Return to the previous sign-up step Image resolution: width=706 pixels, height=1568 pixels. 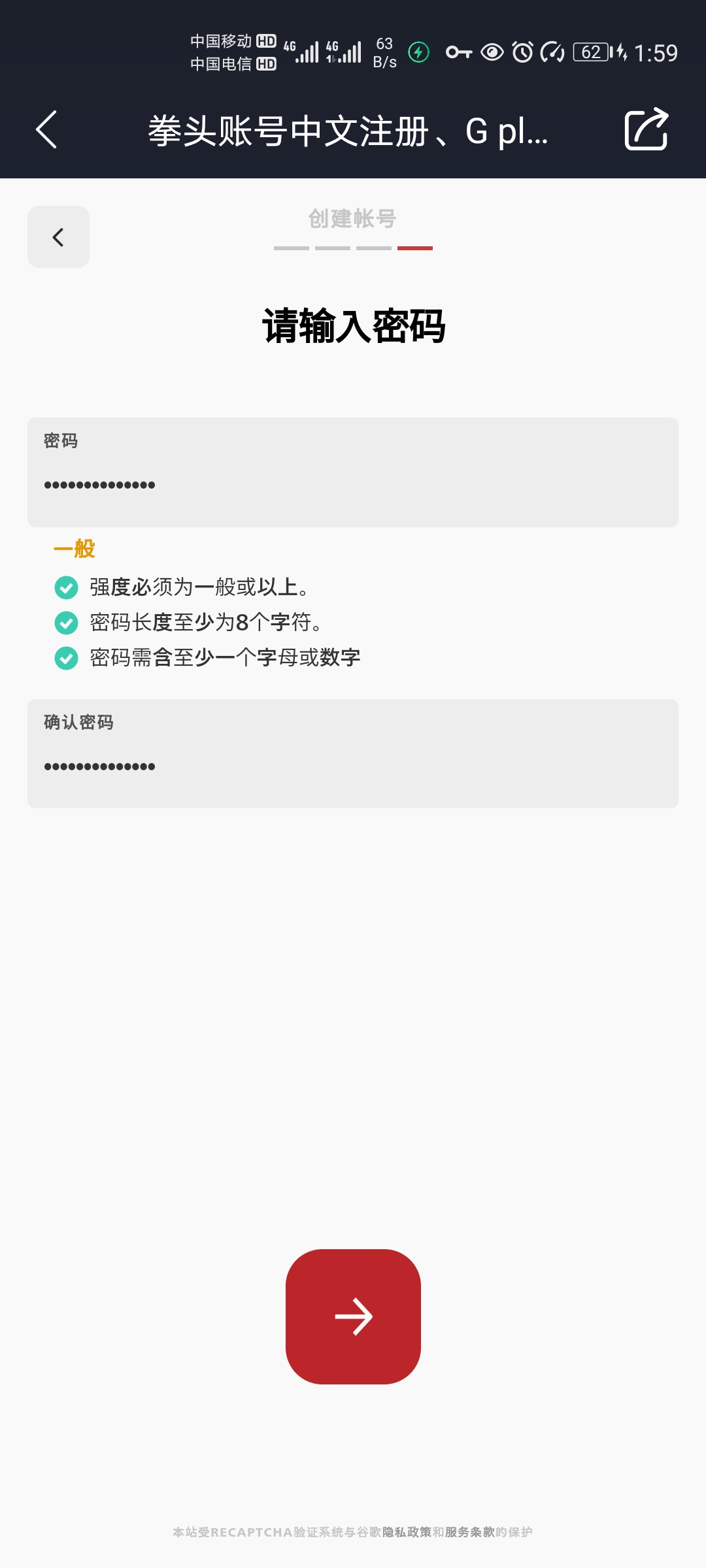pos(58,237)
